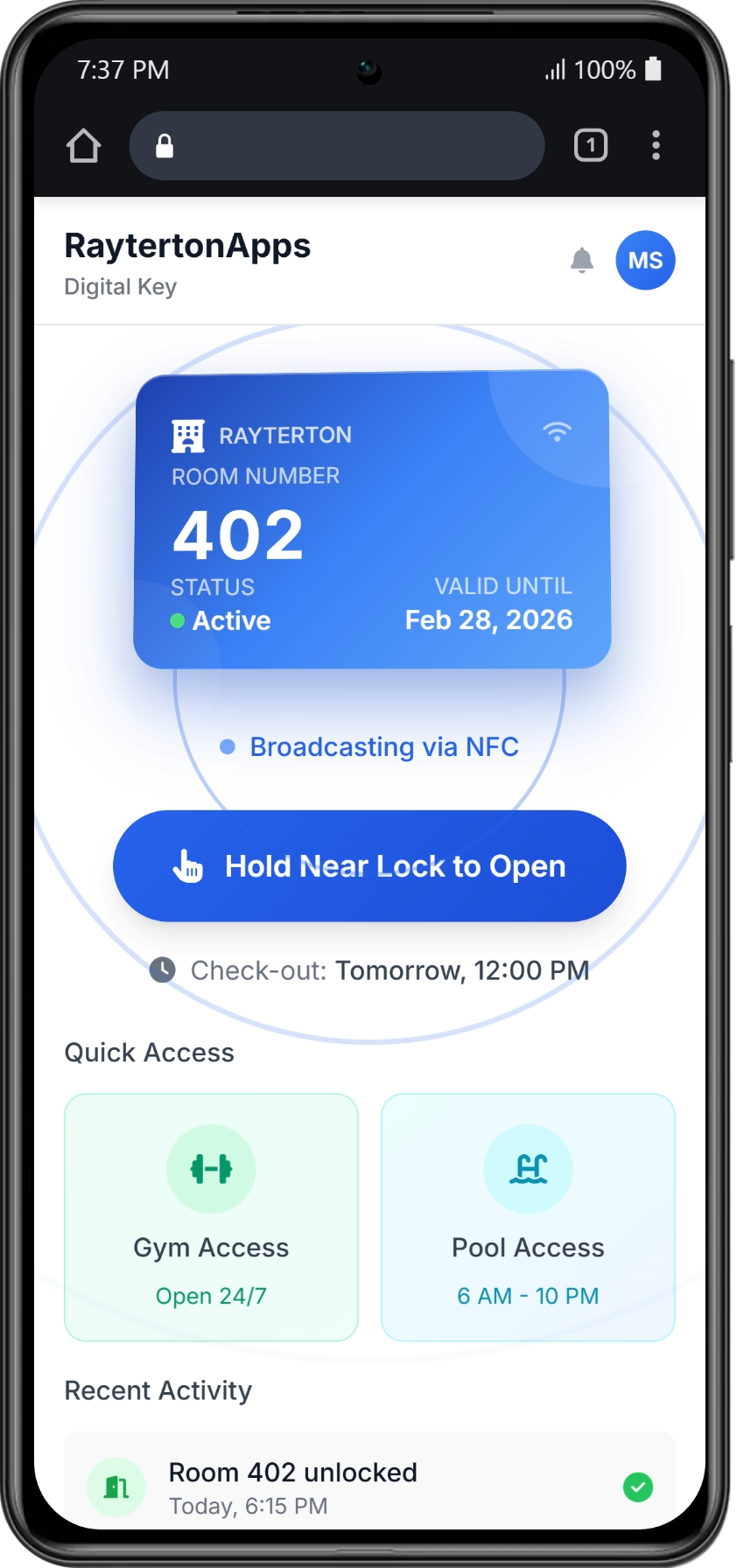View the Room 402 unlocked activity entry

coord(369,1486)
